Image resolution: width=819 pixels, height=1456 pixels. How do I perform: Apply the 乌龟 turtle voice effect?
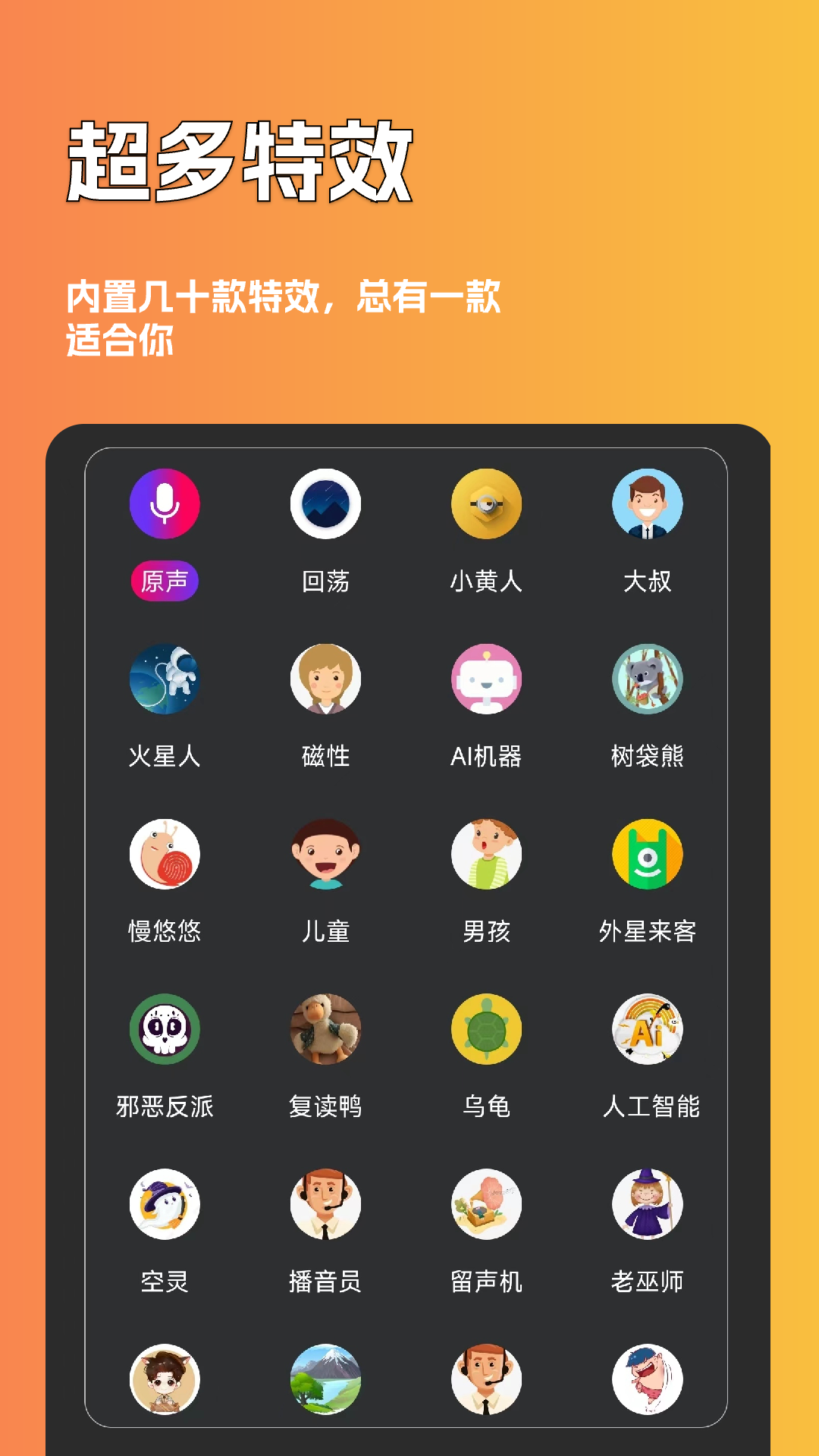pos(486,1028)
